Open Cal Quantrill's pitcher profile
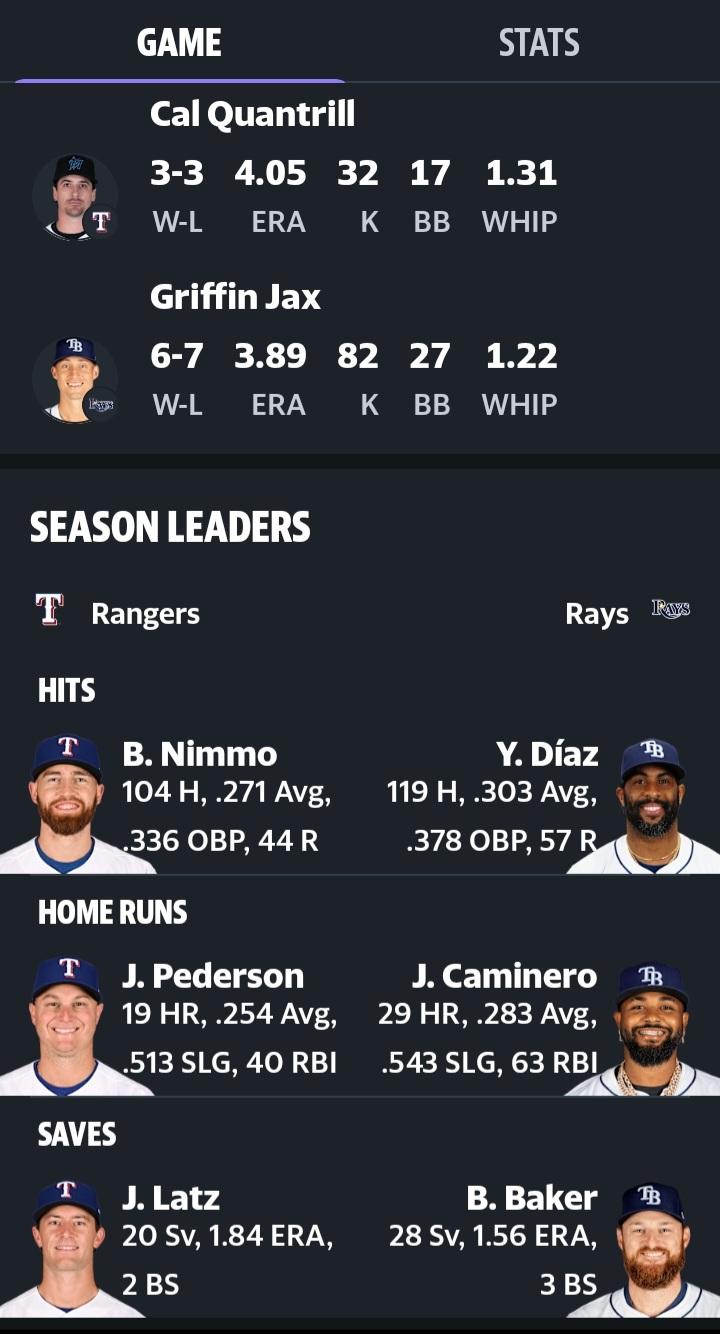Screen dimensions: 720x1334 pyautogui.click(x=252, y=114)
